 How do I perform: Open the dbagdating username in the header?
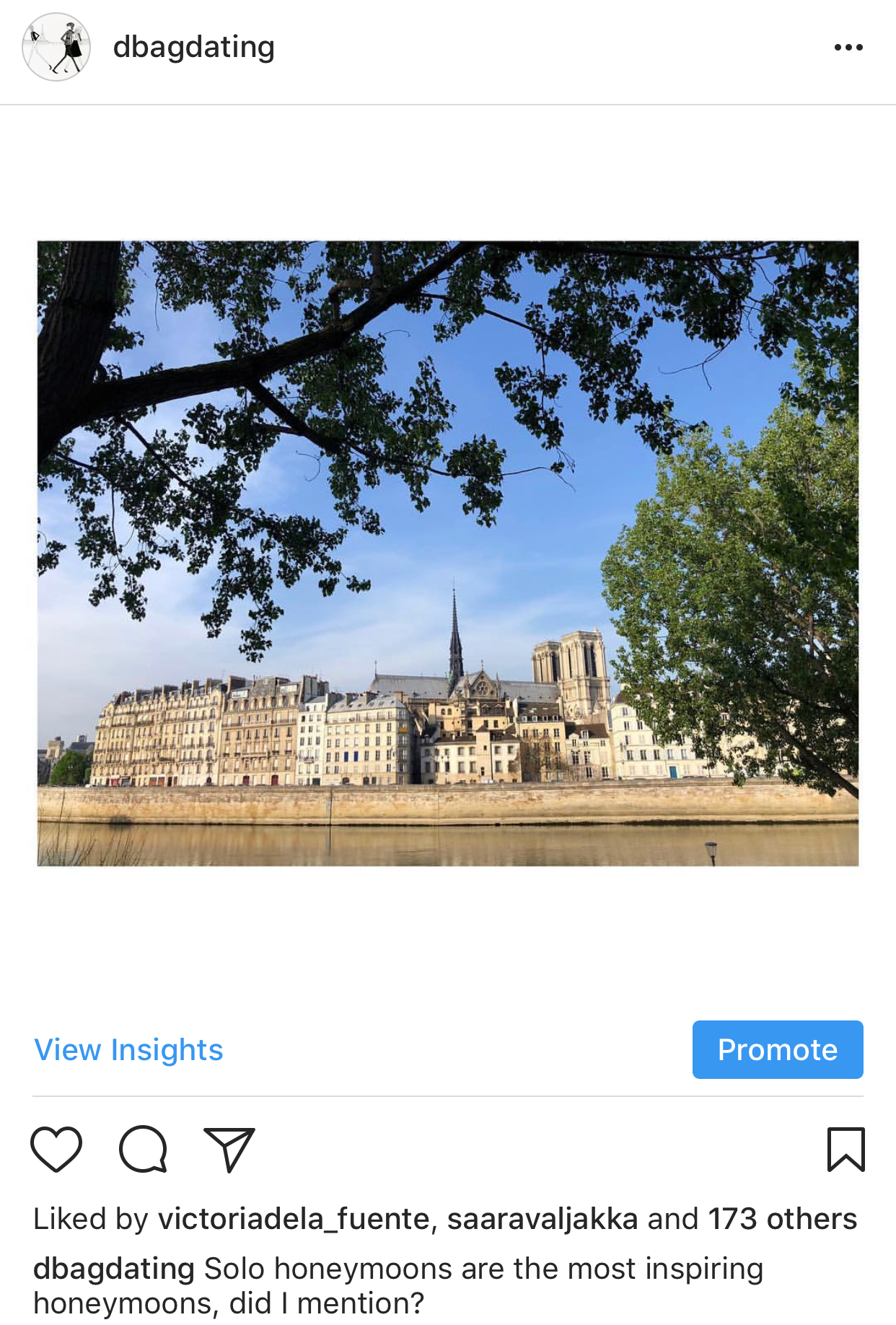click(x=193, y=47)
